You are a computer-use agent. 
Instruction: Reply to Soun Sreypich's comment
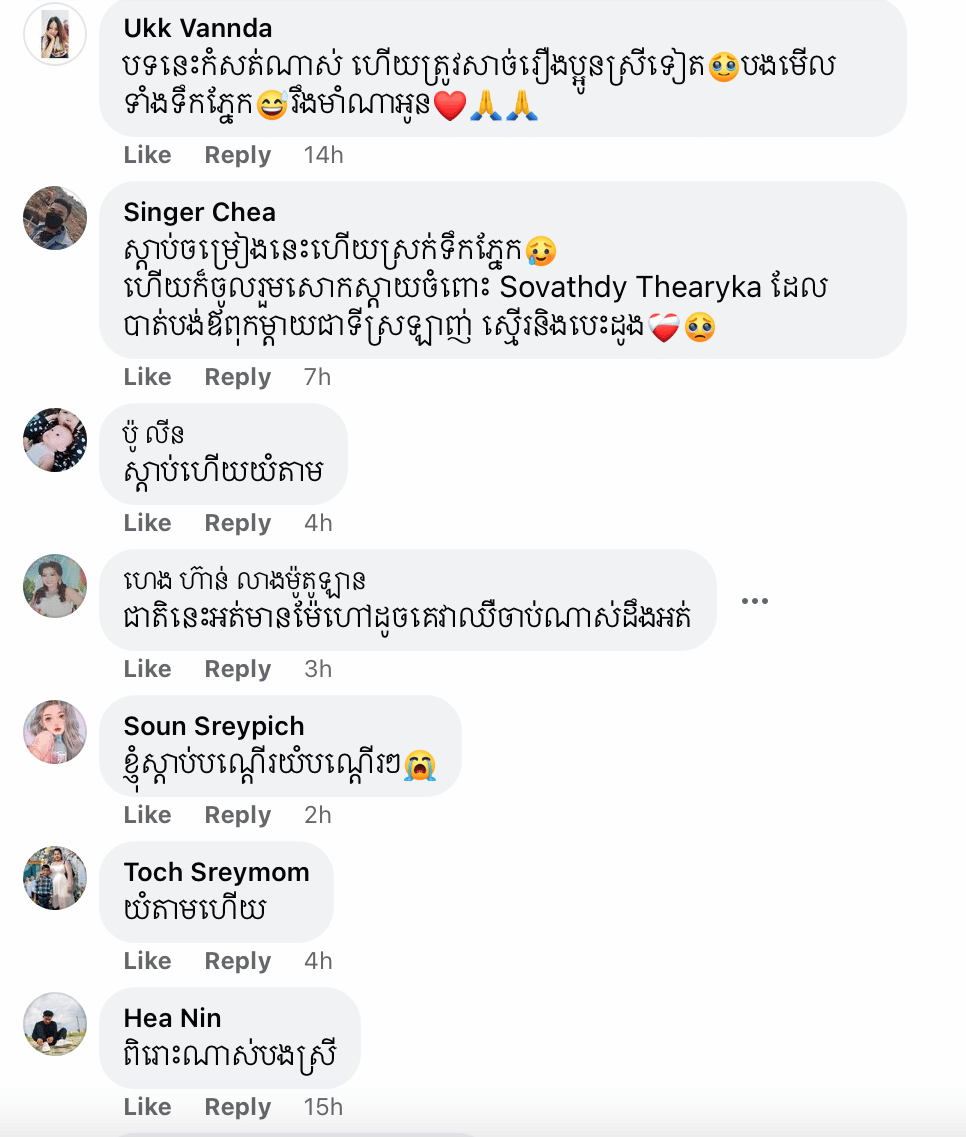[237, 815]
